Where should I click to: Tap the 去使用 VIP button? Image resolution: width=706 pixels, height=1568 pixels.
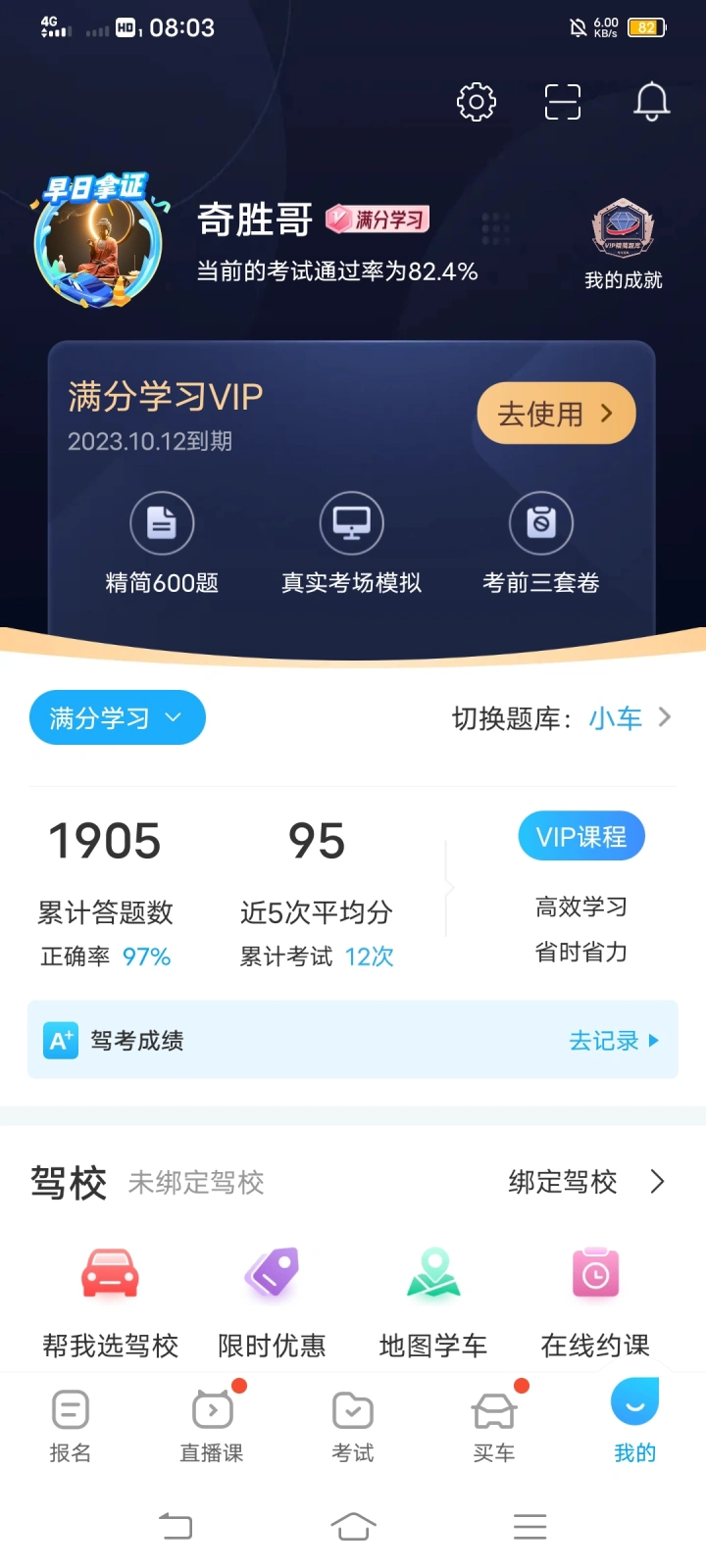pos(556,414)
